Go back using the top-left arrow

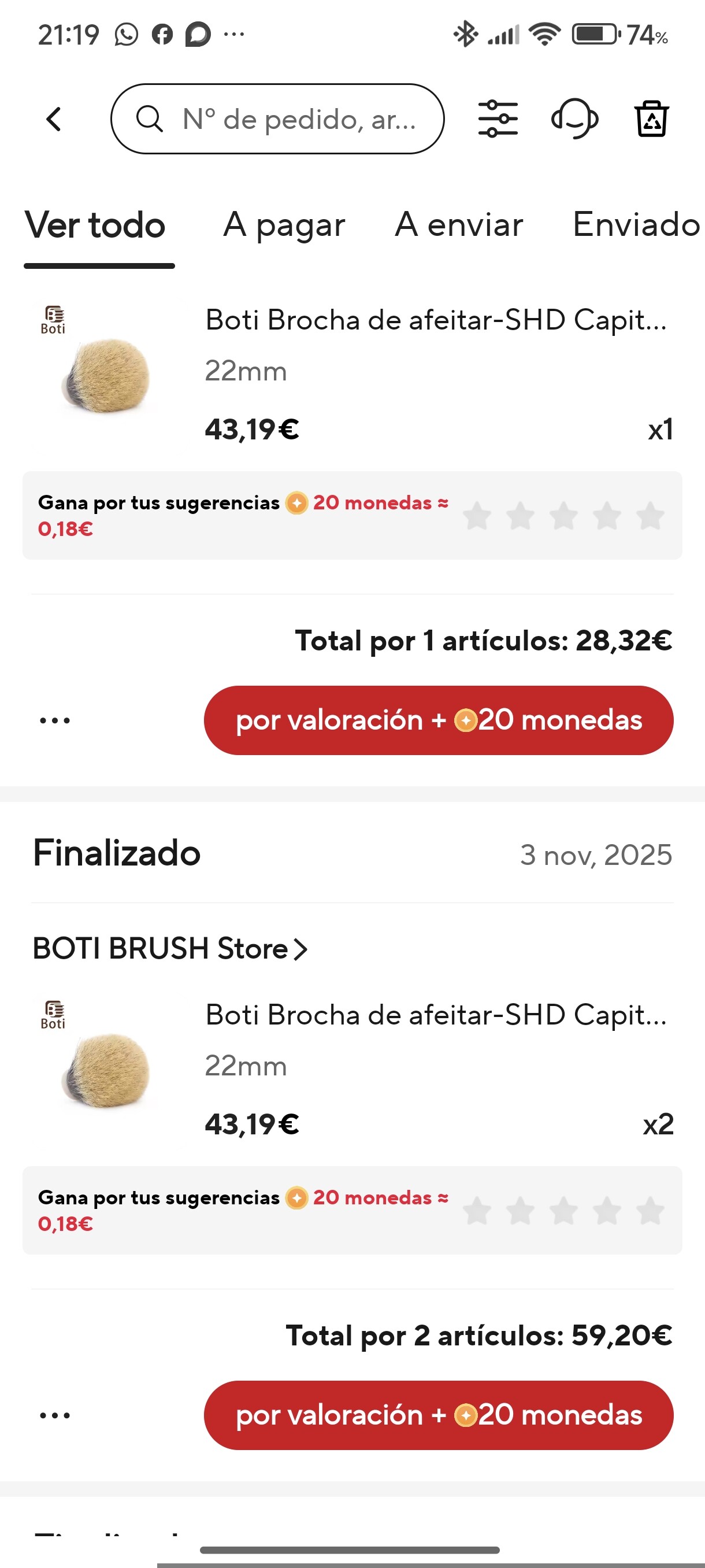point(54,119)
